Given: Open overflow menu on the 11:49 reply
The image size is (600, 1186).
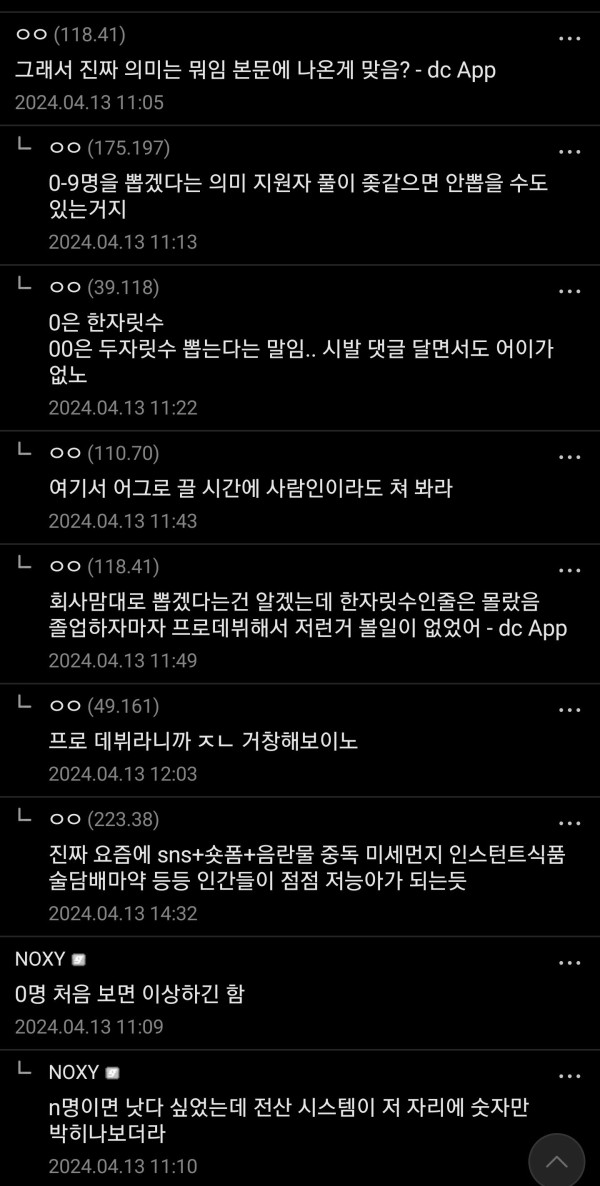Looking at the screenshot, I should tap(569, 570).
